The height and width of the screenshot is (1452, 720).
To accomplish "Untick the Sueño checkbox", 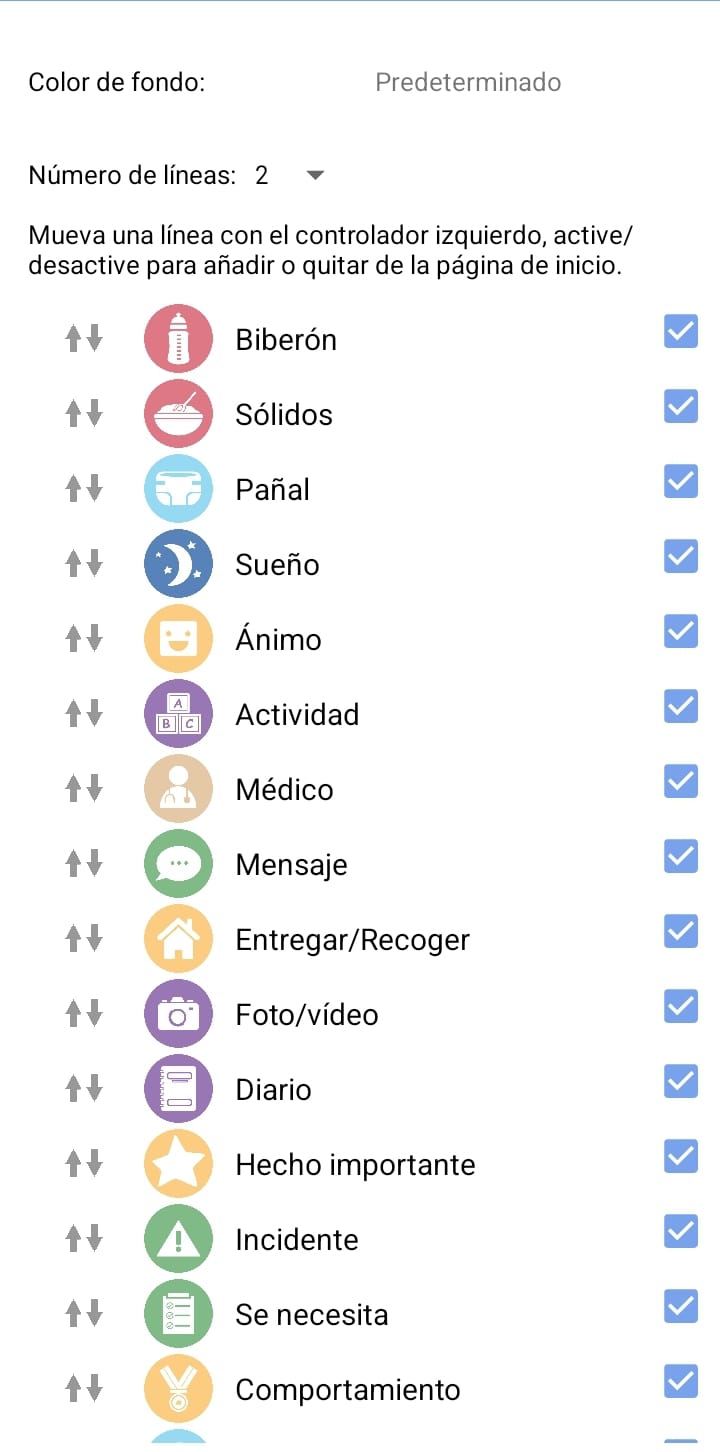I will pyautogui.click(x=681, y=556).
